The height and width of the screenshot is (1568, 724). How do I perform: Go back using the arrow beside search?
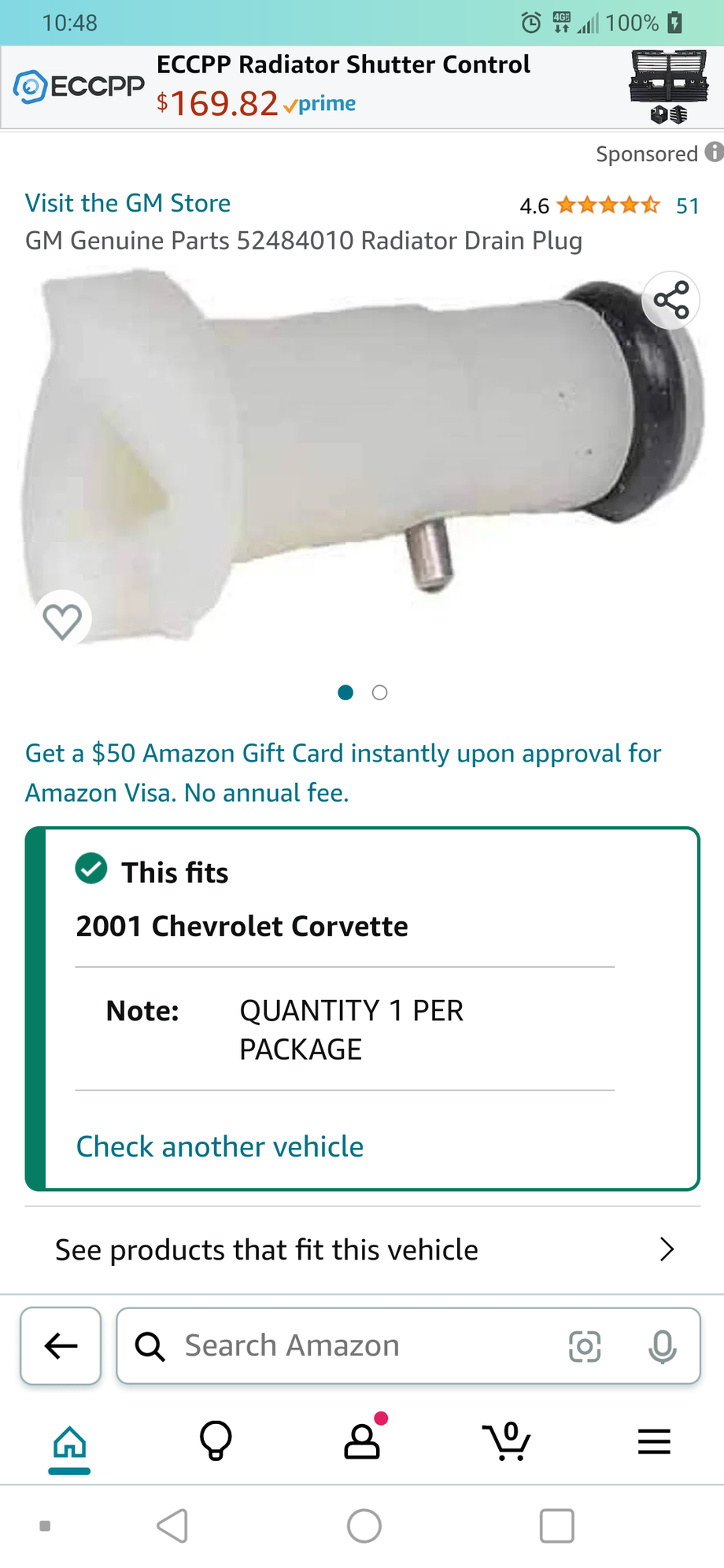pyautogui.click(x=61, y=1345)
